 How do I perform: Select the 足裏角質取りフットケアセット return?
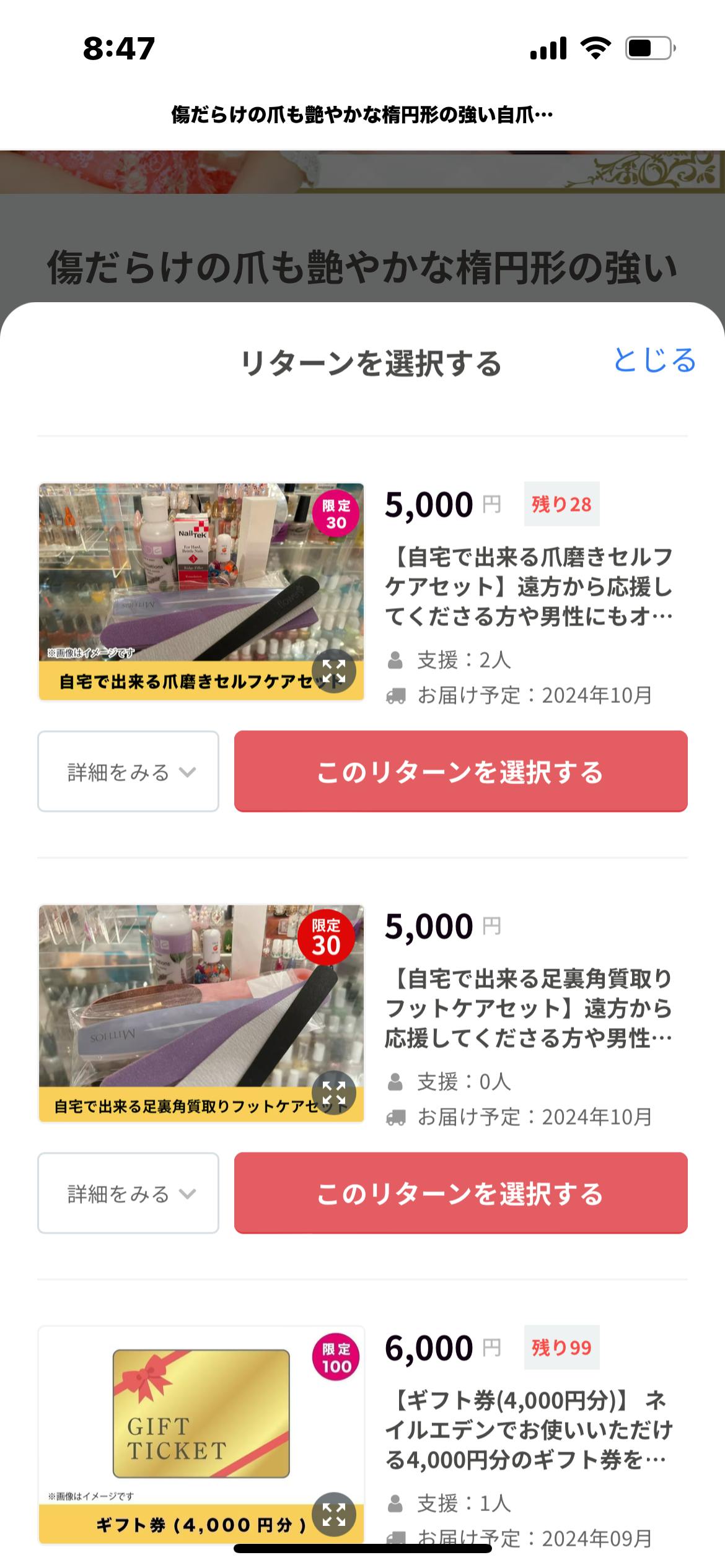click(x=460, y=1193)
